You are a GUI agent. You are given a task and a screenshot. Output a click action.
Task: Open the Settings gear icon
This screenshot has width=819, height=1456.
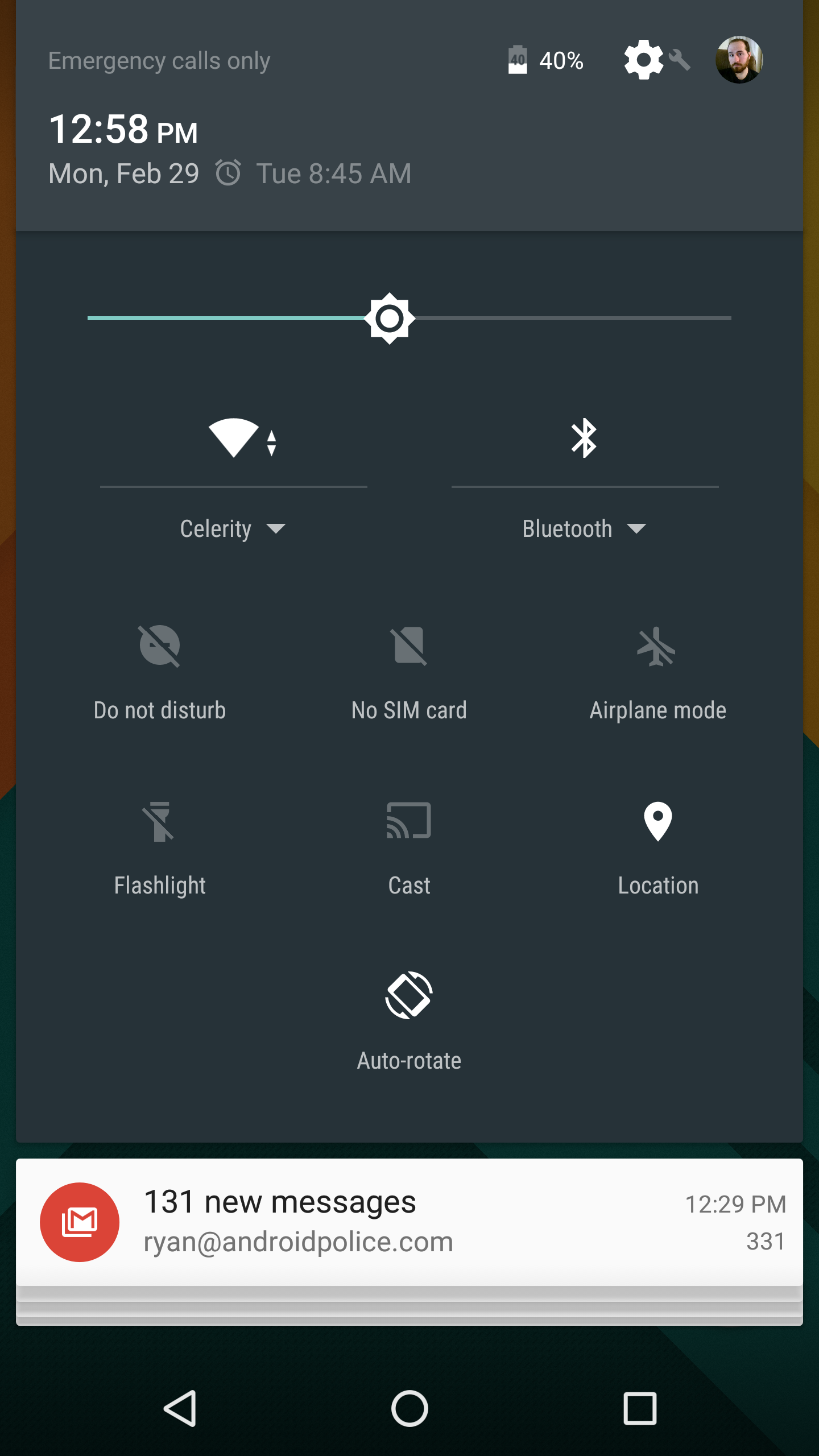click(x=643, y=59)
